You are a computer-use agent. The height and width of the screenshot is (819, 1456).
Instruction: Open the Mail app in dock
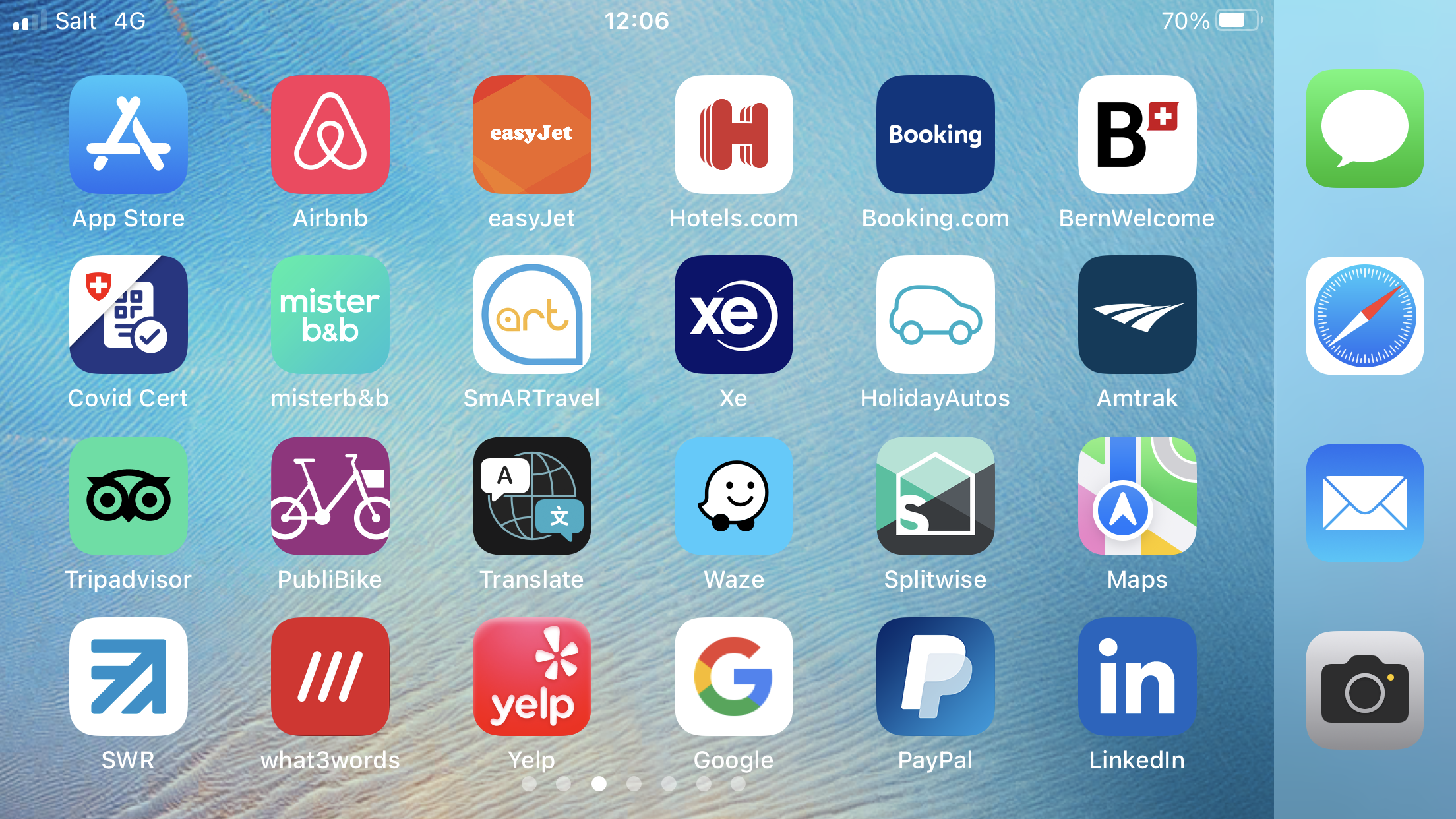1365,503
